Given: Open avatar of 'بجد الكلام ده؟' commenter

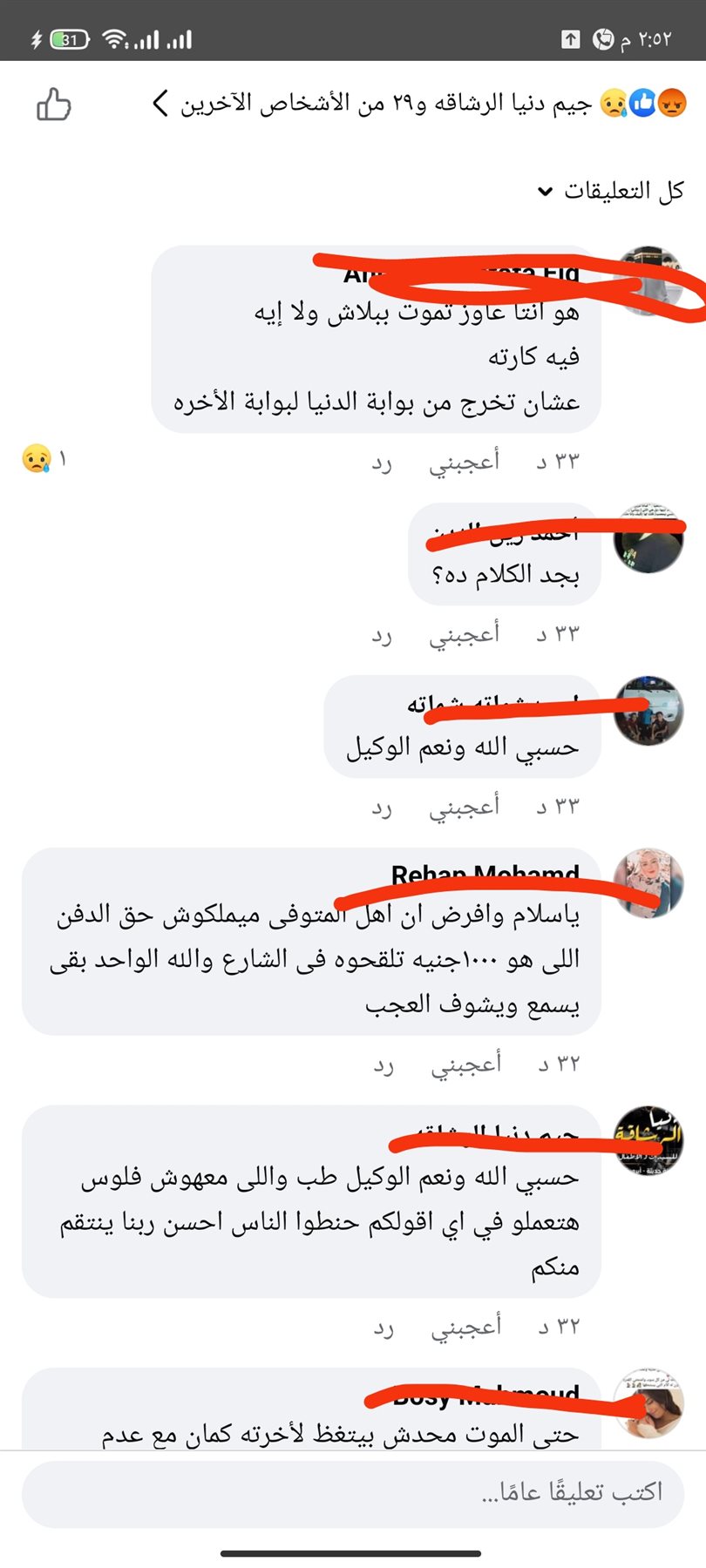Looking at the screenshot, I should tap(648, 538).
